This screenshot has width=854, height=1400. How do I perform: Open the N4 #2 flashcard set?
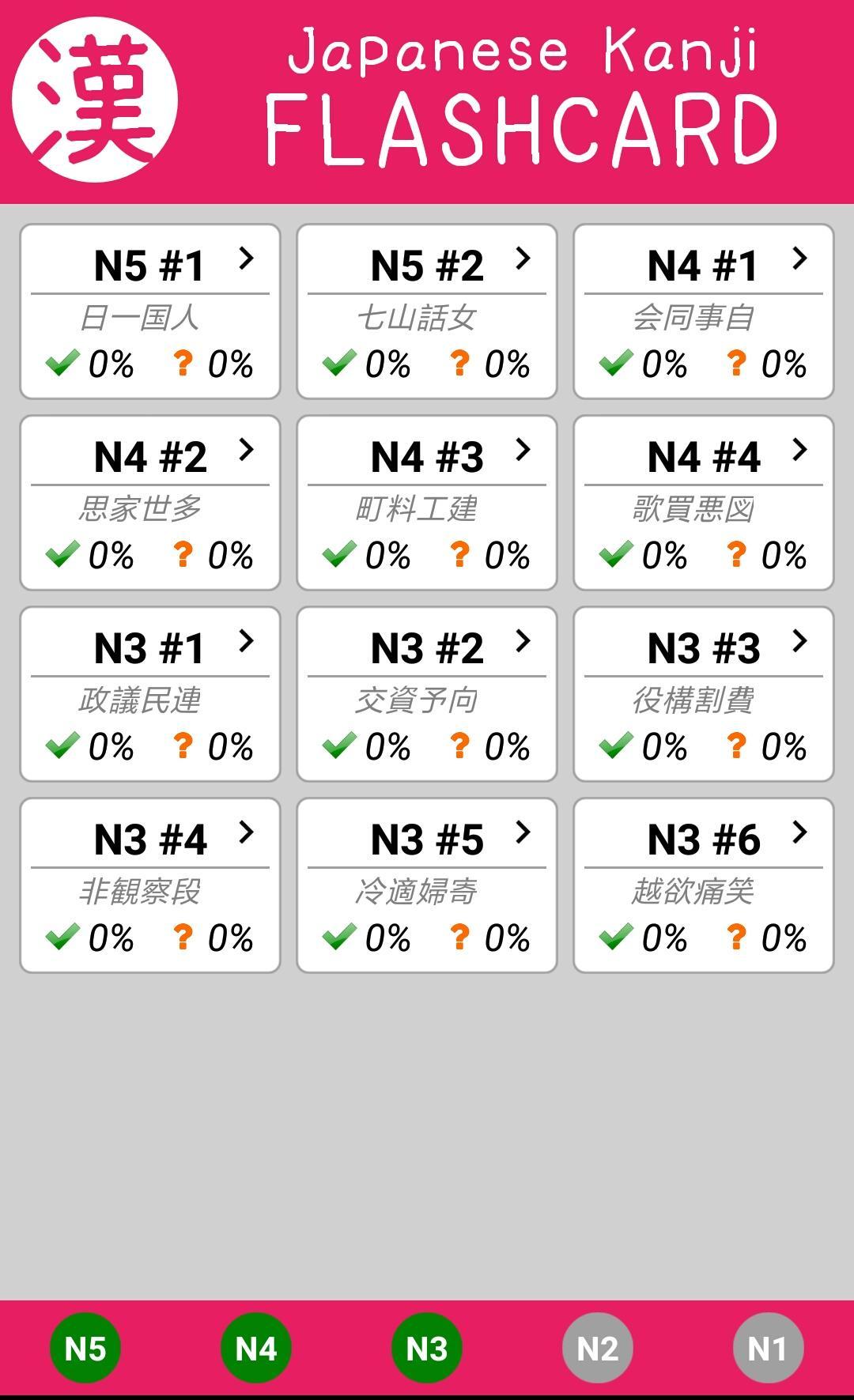150,503
